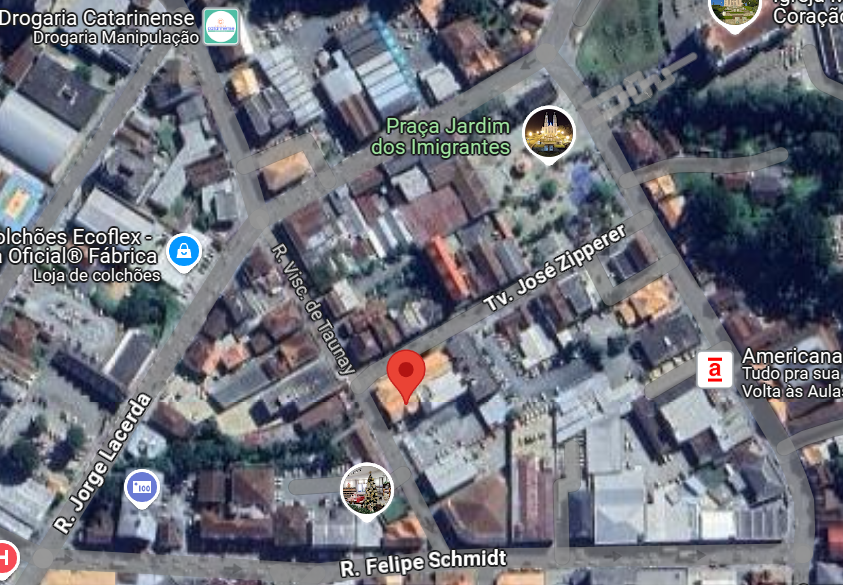
Task: Open the Christmas tree photo marker
Action: click(367, 490)
